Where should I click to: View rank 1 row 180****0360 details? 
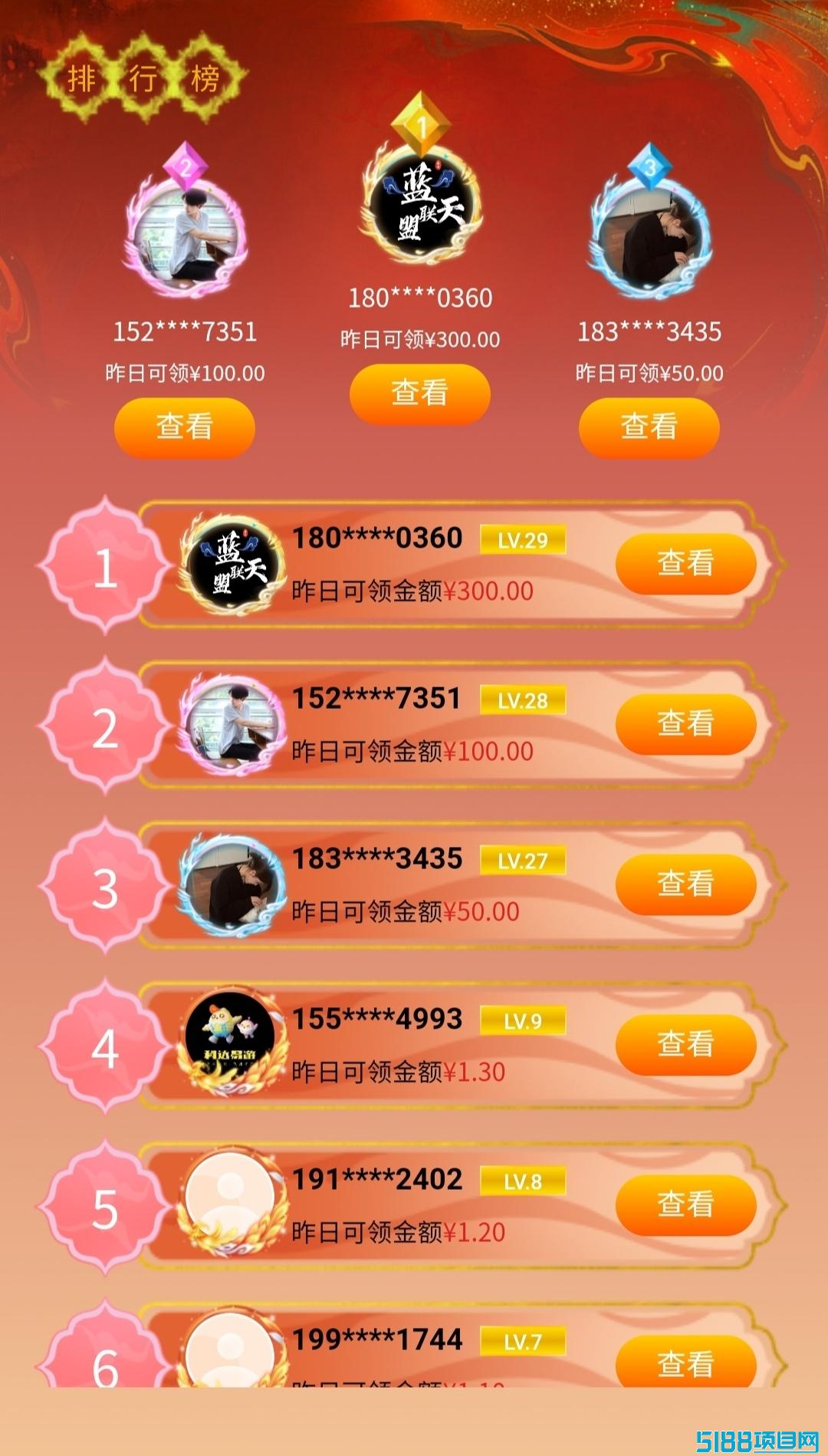click(685, 565)
